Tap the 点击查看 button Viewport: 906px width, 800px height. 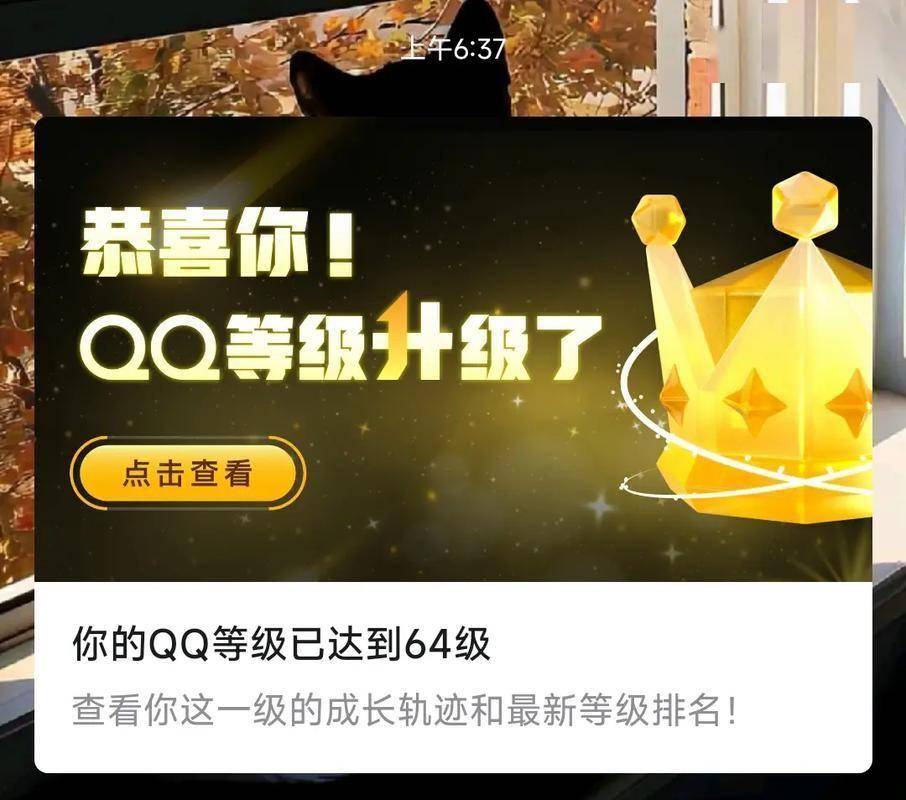187,474
